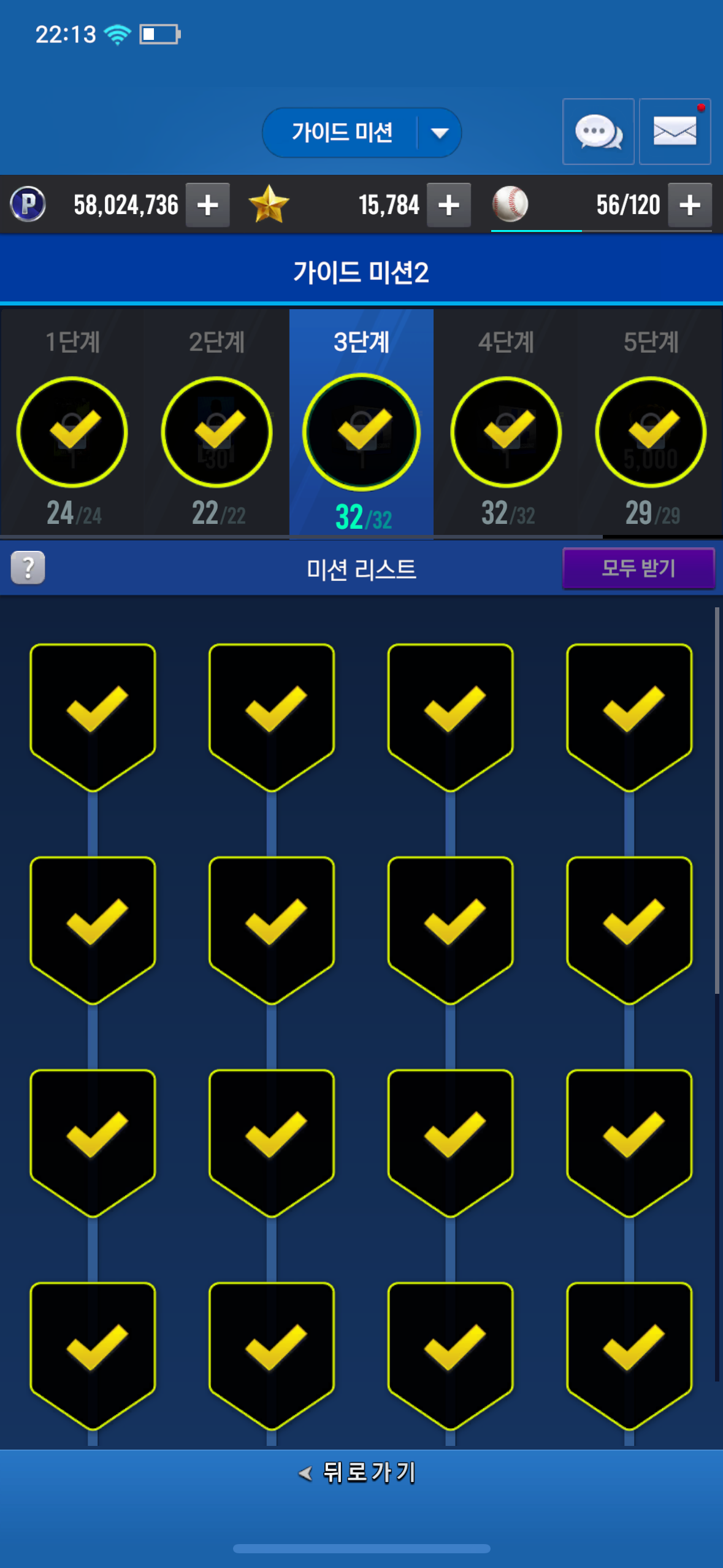Open the chat bubble icon

598,132
